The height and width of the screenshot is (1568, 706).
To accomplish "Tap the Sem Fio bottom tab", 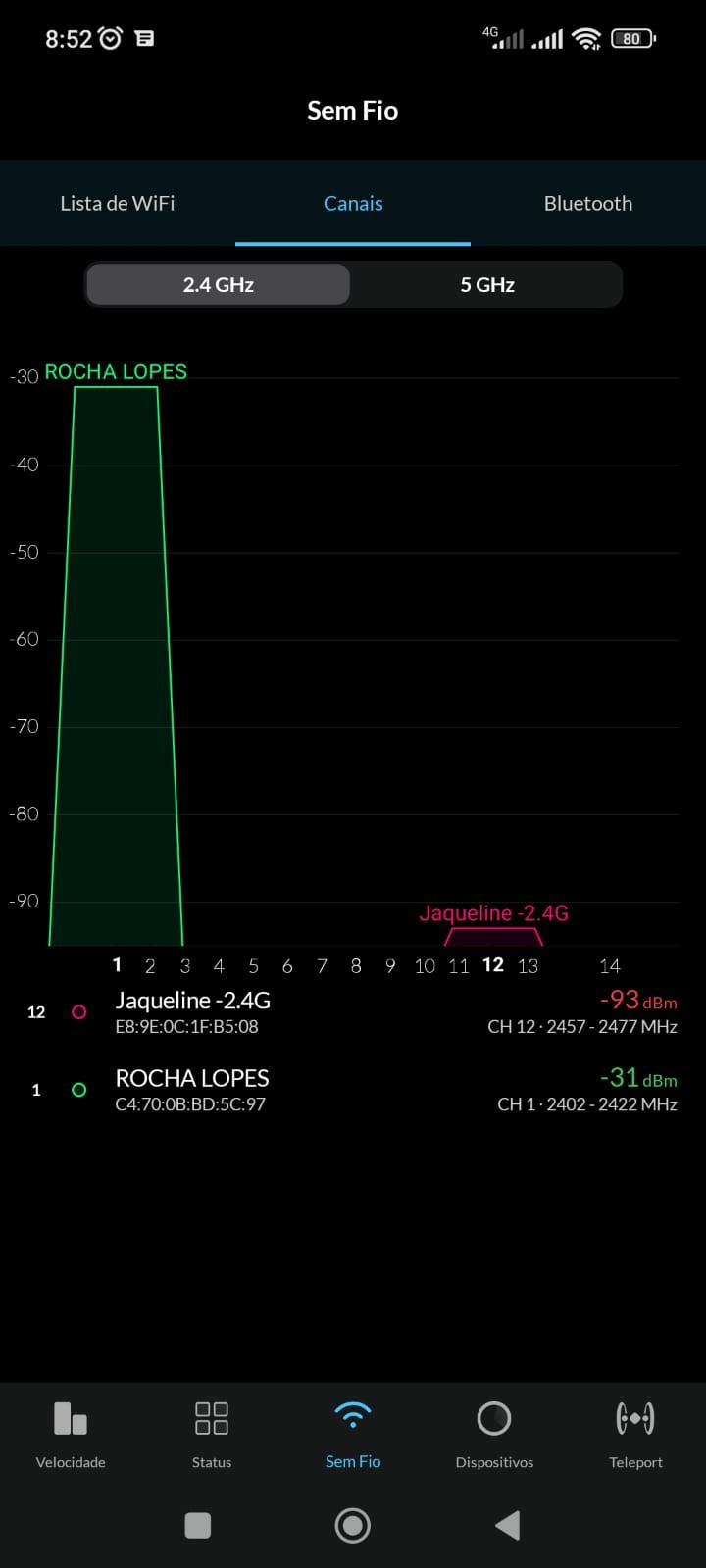I will tap(353, 1435).
